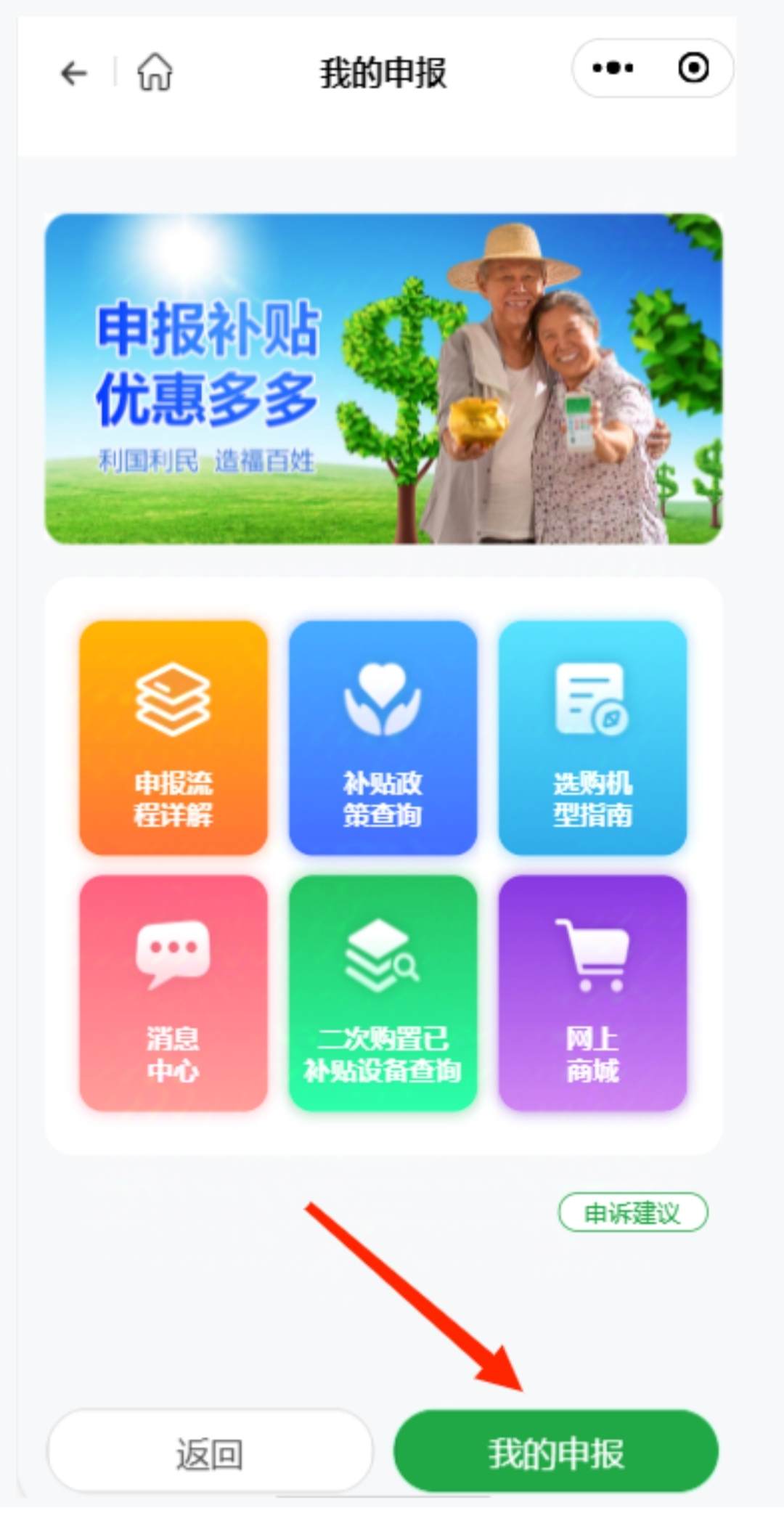Open 二次购置已补贴设备查询 tile
The height and width of the screenshot is (1513, 784).
383,992
